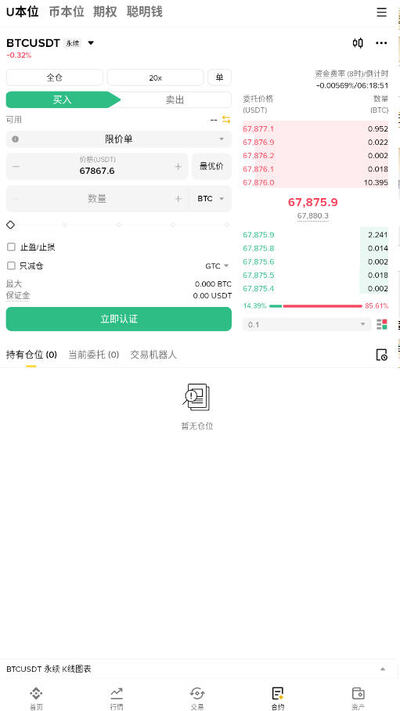Expand the 限价单 order type dropdown
Image resolution: width=400 pixels, height=711 pixels.
click(x=119, y=139)
